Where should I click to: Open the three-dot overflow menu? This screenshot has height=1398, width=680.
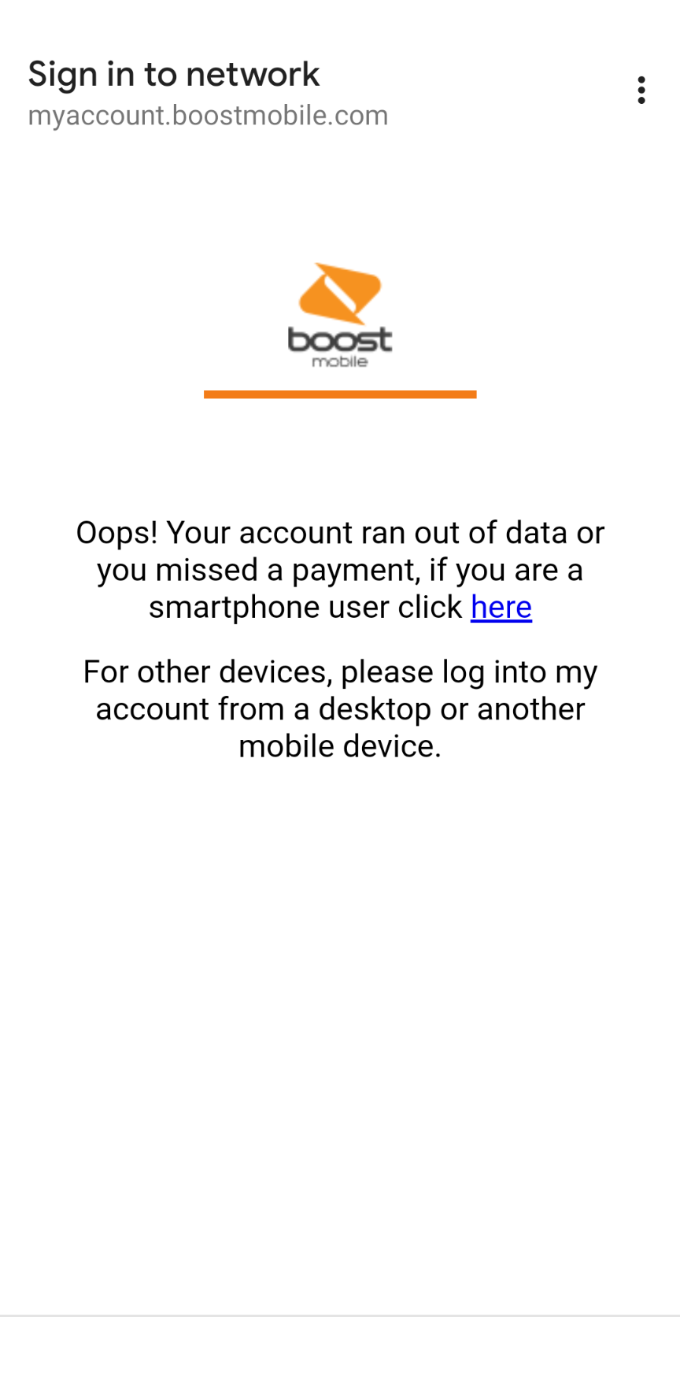click(x=641, y=90)
